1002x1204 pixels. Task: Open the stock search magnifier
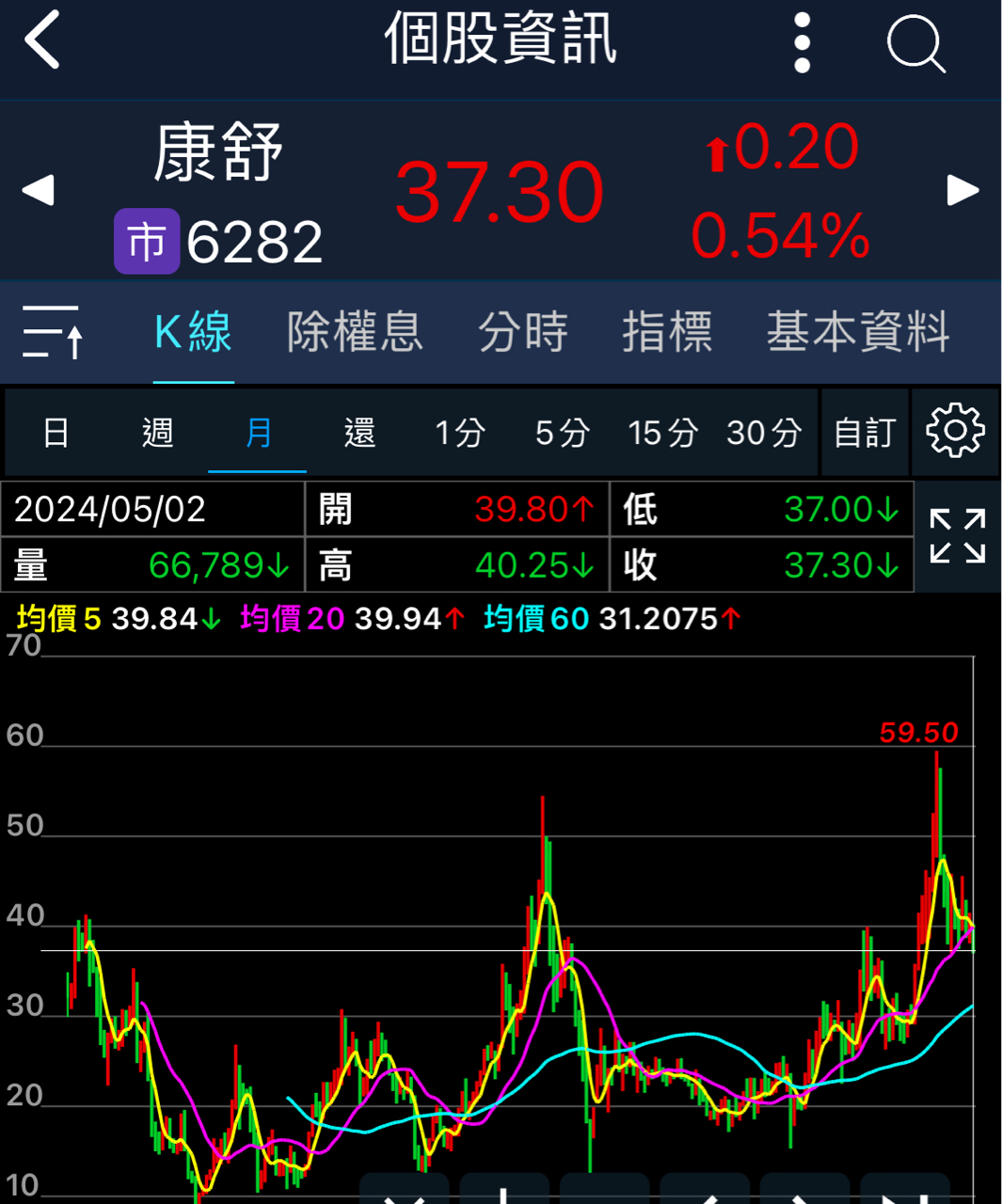coord(915,42)
